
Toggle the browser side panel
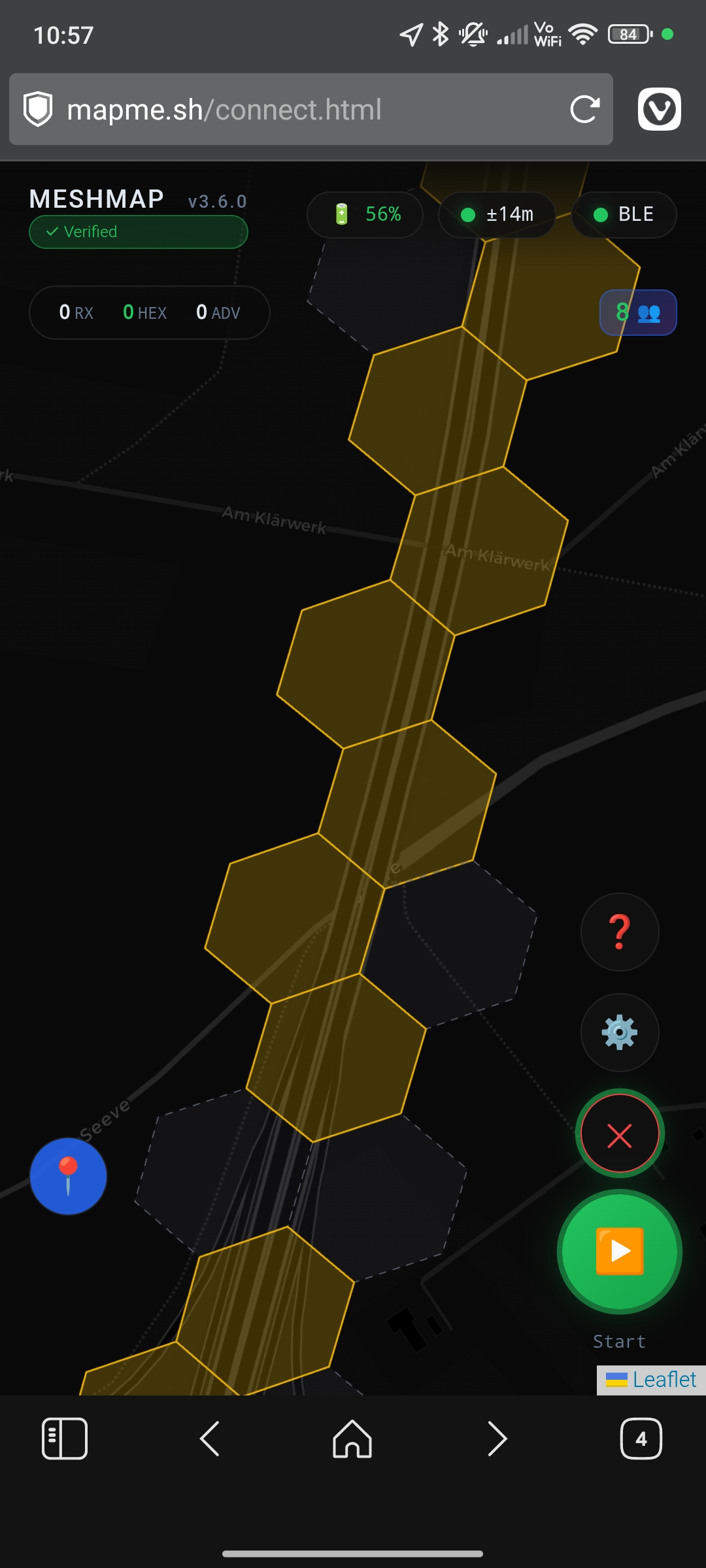[x=65, y=1438]
